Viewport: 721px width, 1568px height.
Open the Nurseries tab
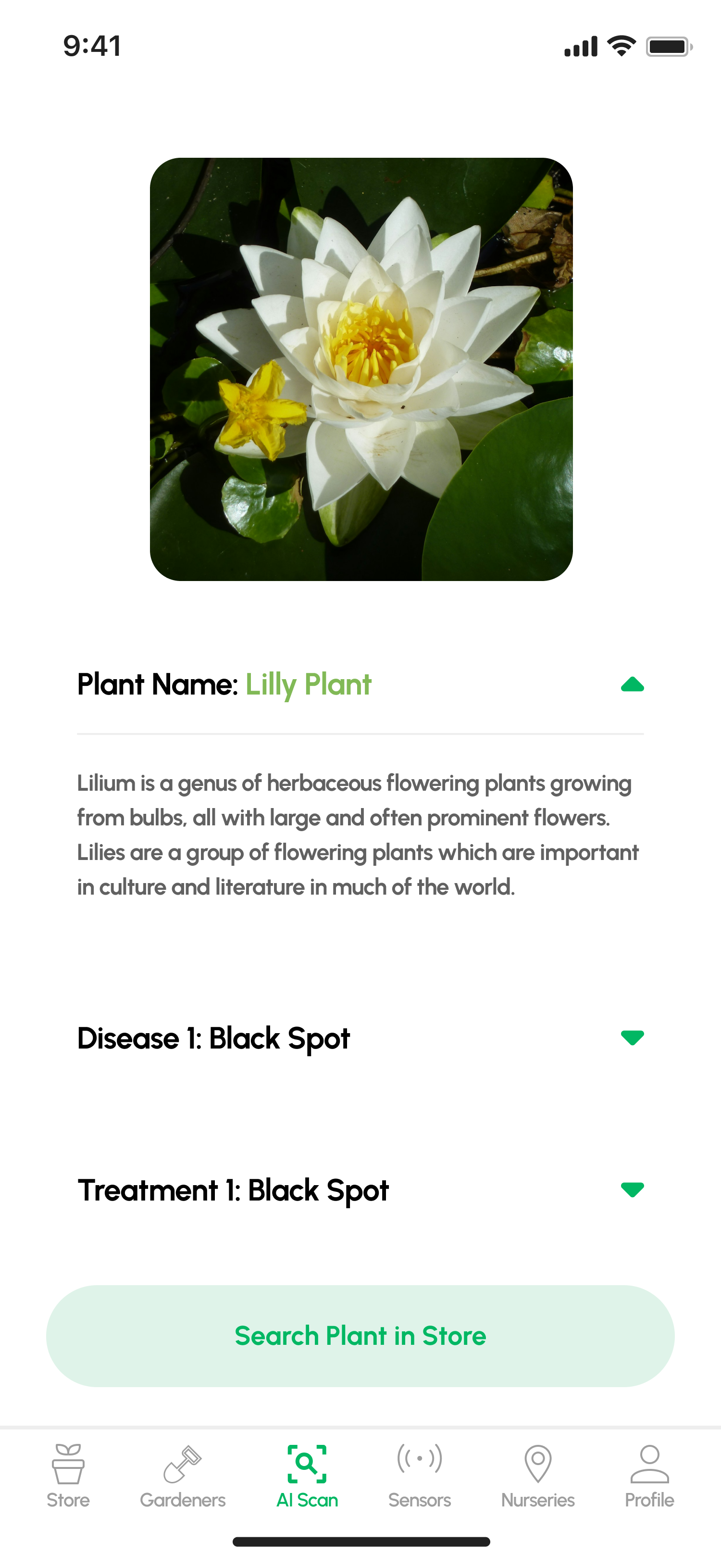click(538, 1476)
